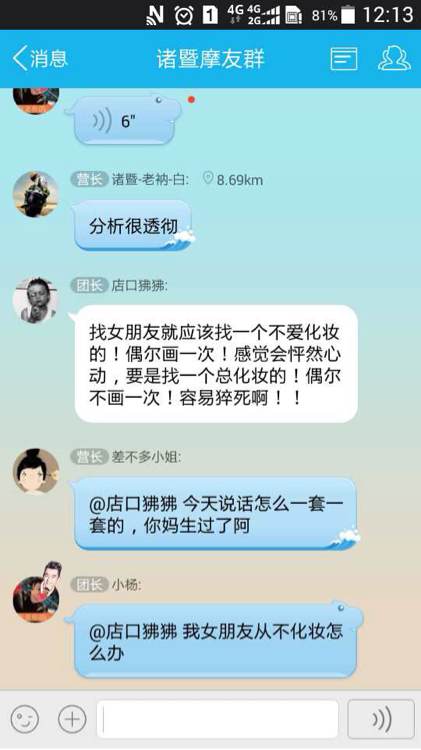Tap 小杨's profile avatar
The width and height of the screenshot is (421, 750).
click(37, 592)
